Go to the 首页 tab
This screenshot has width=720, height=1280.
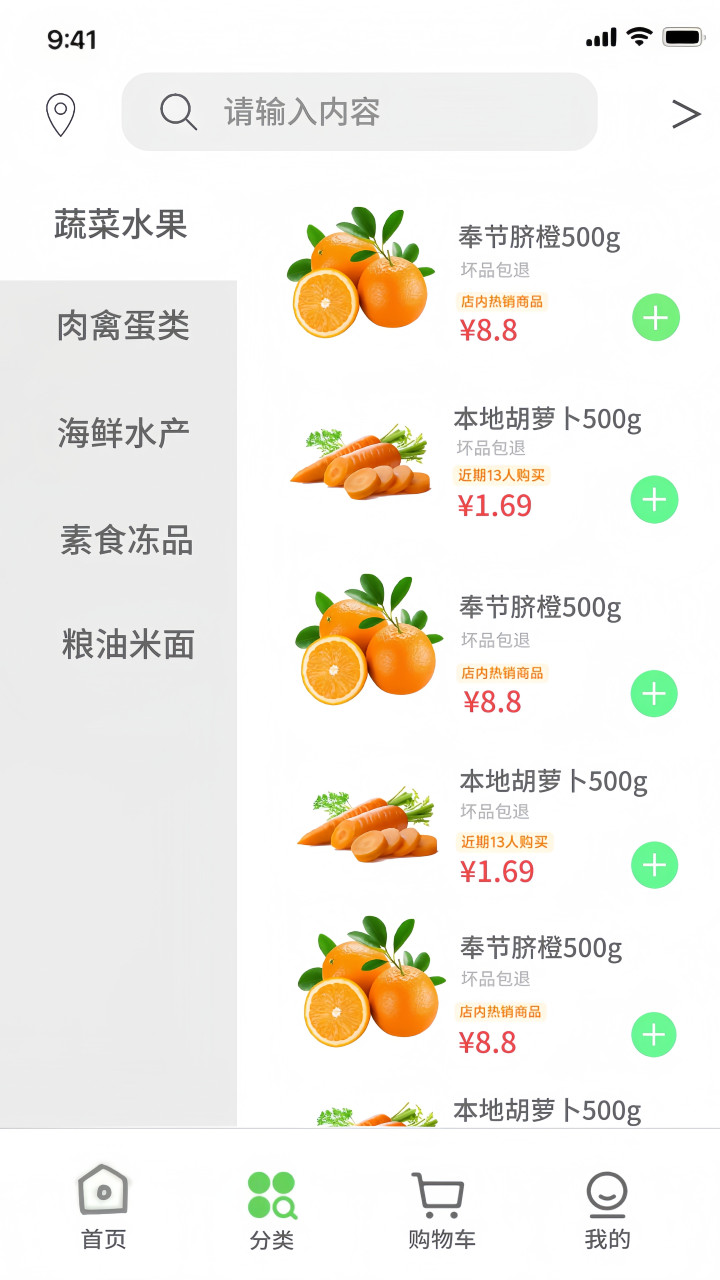pos(103,1207)
